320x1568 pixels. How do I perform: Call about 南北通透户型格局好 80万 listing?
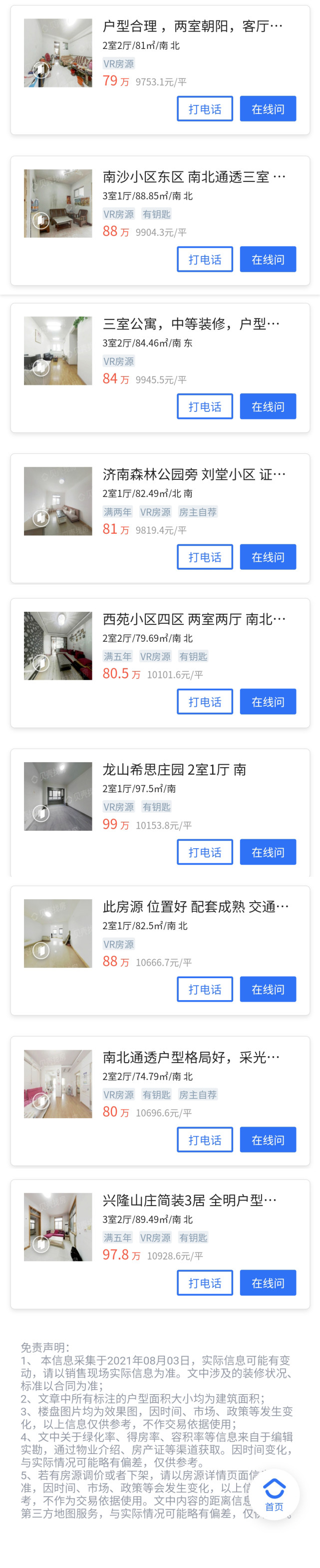204,1140
